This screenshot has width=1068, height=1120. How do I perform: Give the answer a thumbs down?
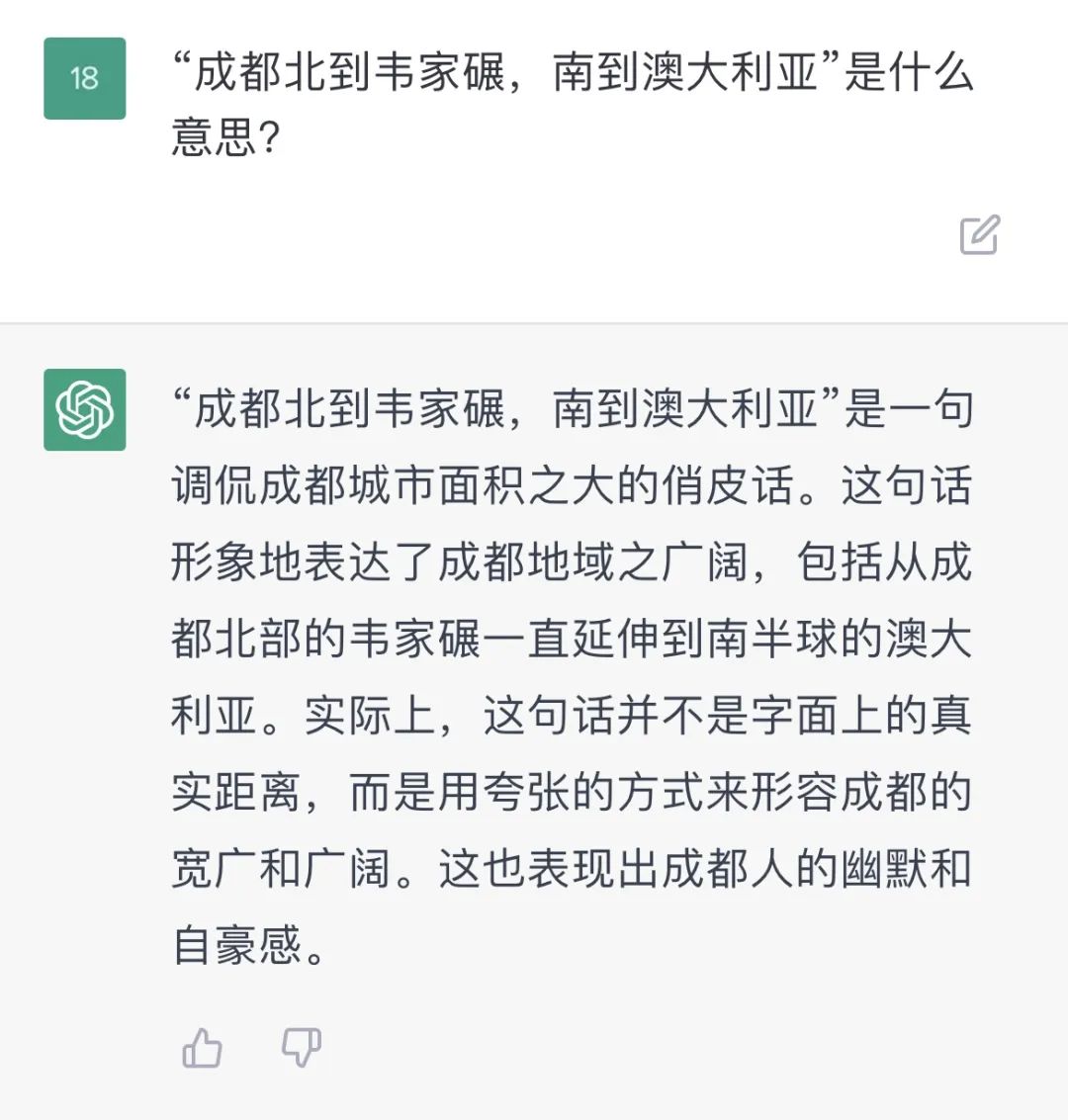point(302,1047)
